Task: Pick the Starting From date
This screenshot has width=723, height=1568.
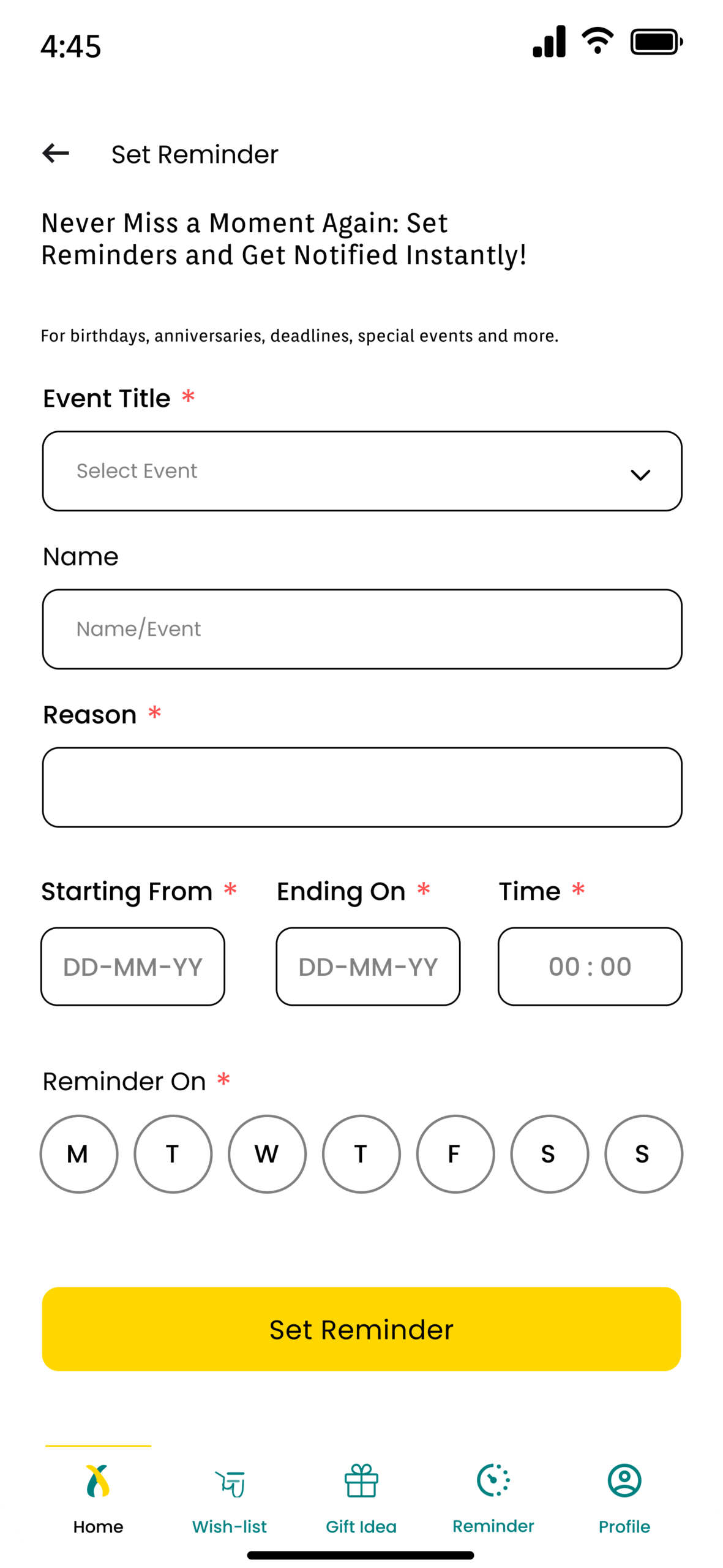Action: [x=133, y=967]
